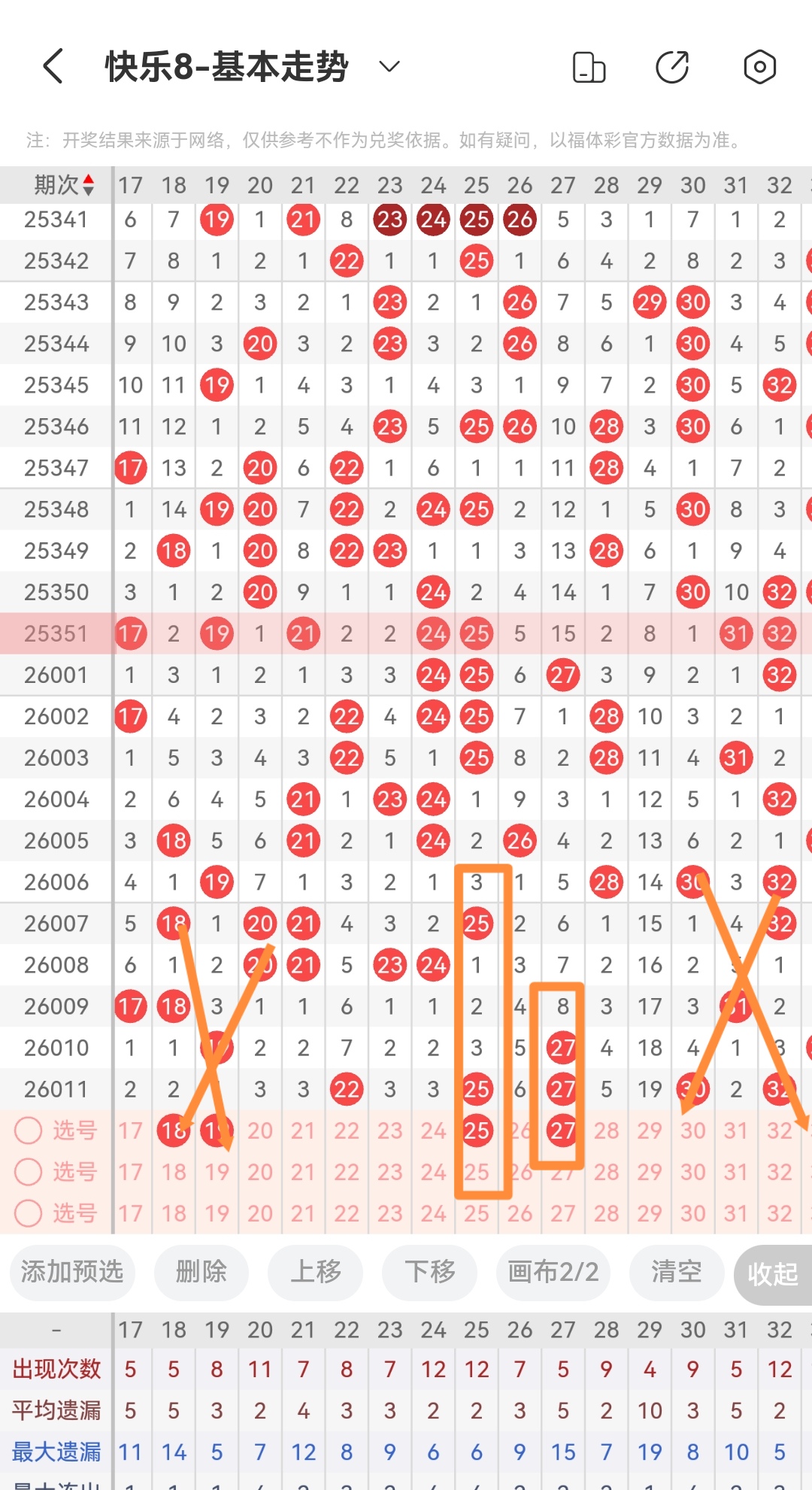Share the trend chart
This screenshot has height=1490, width=812.
pyautogui.click(x=672, y=67)
